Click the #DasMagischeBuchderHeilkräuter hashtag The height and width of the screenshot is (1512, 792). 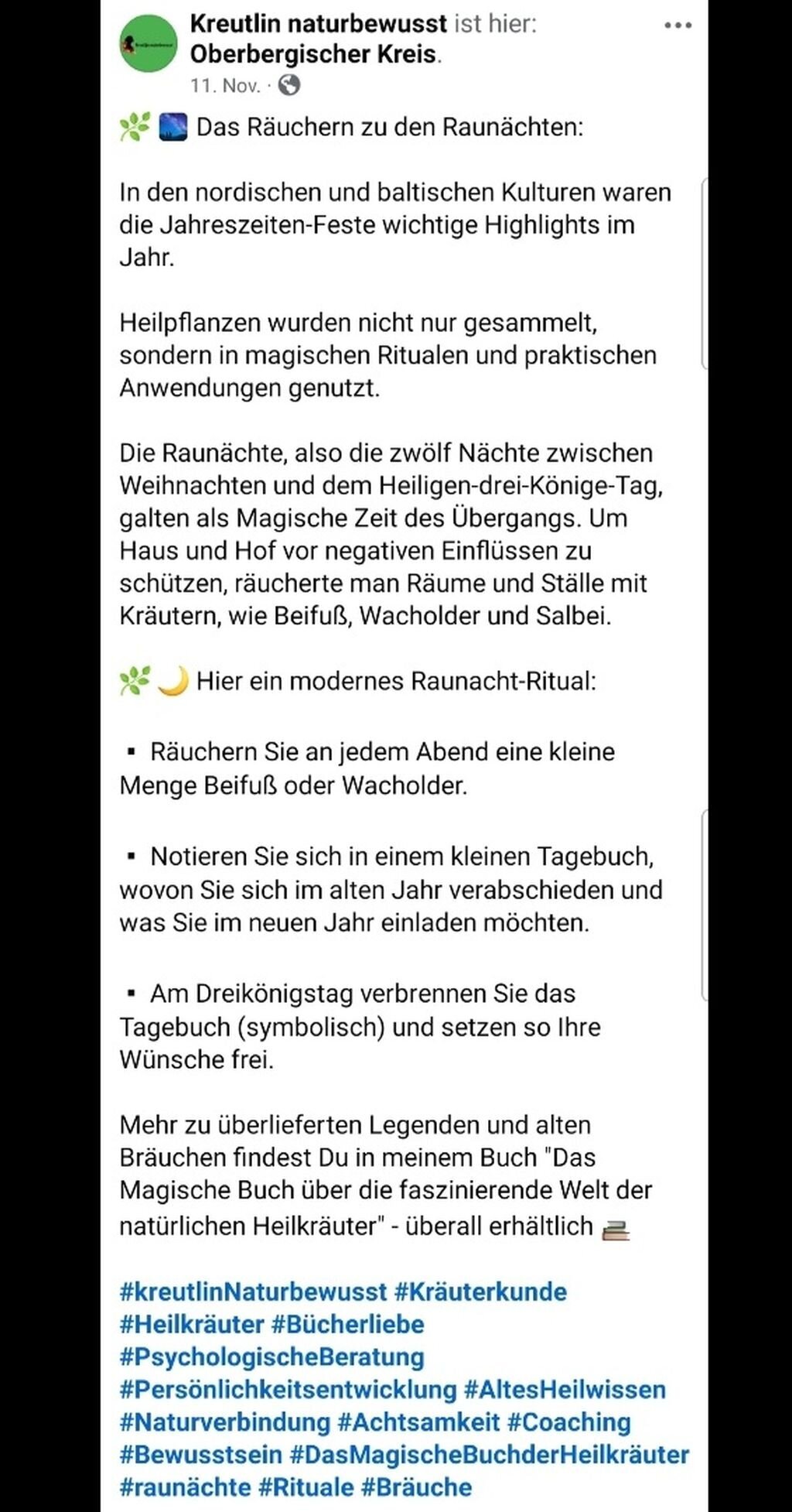pos(490,1454)
